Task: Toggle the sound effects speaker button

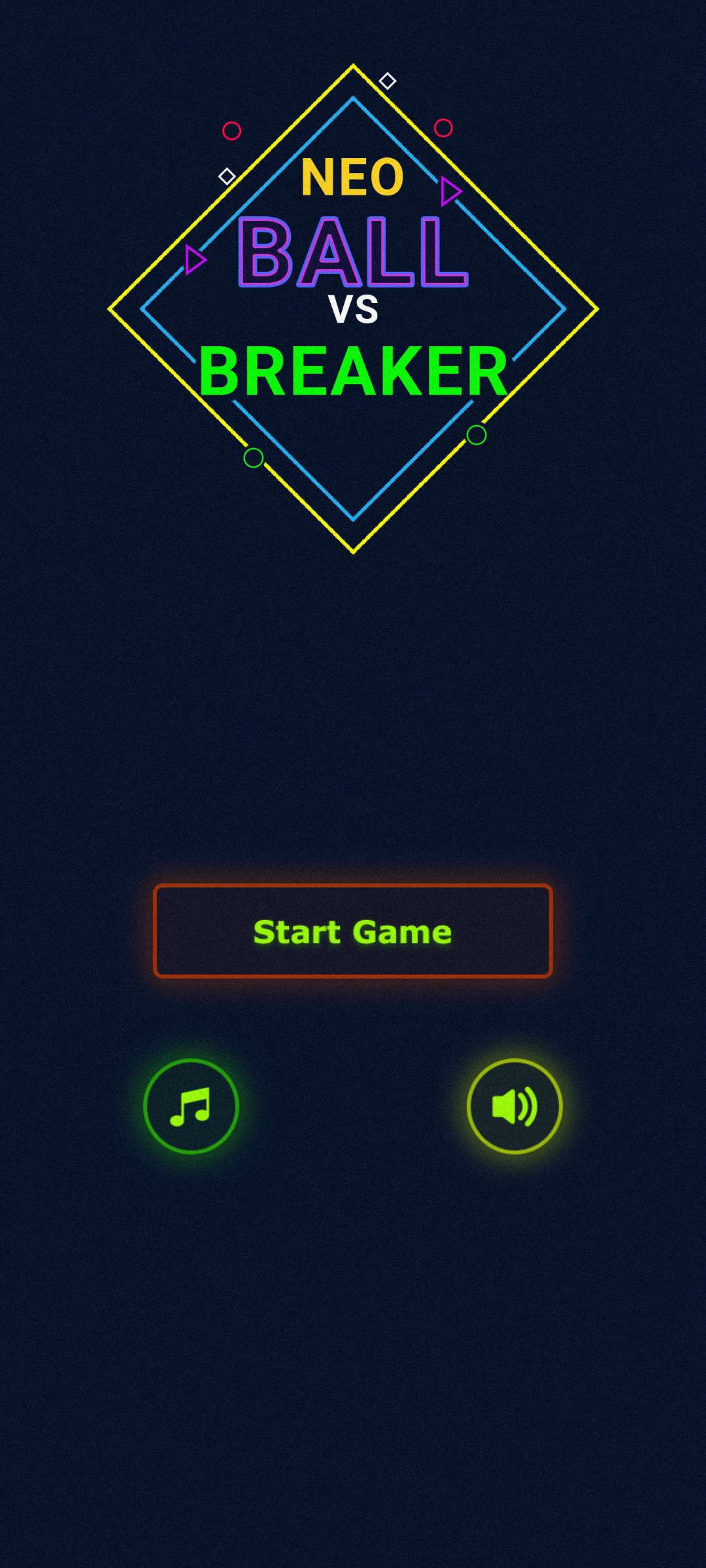Action: pyautogui.click(x=514, y=1106)
